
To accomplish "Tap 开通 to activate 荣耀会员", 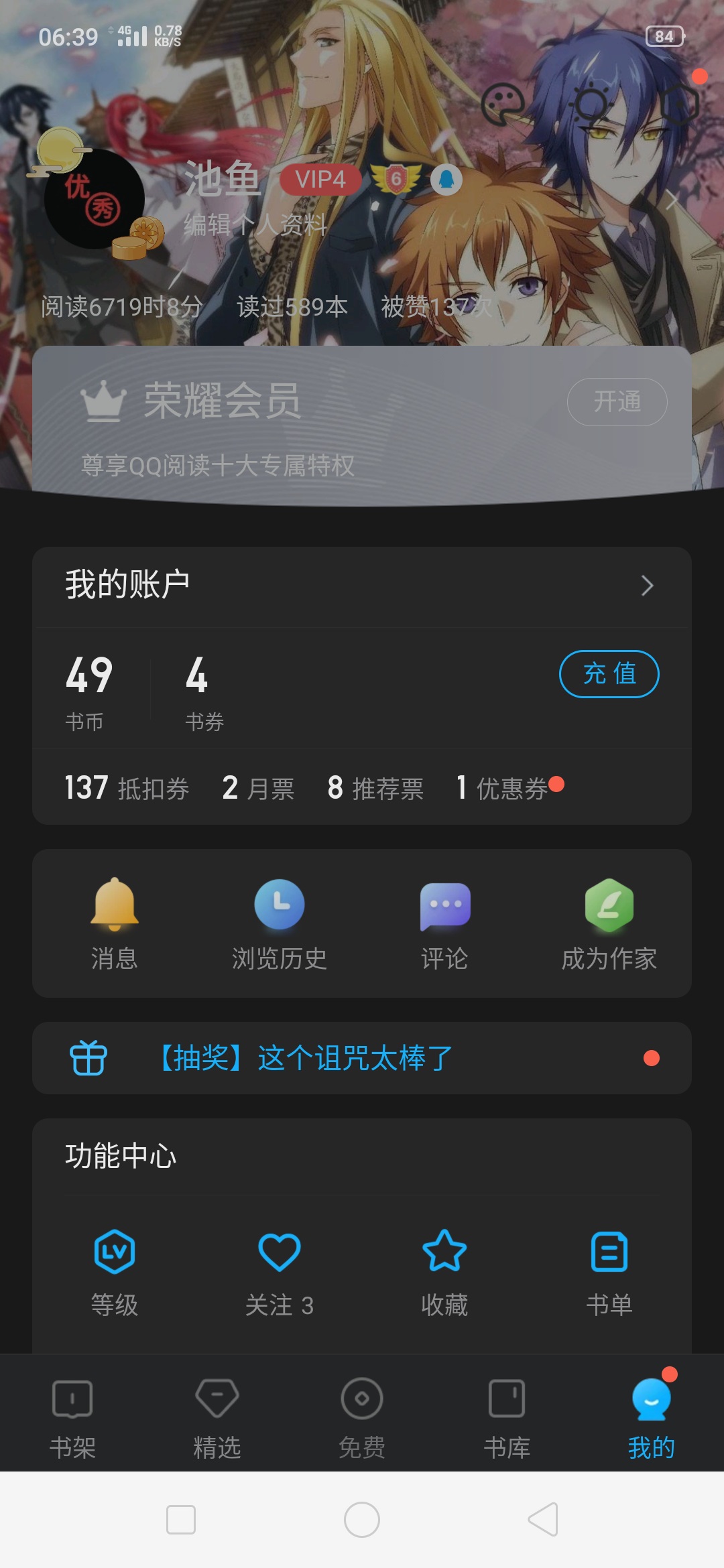I will point(617,402).
